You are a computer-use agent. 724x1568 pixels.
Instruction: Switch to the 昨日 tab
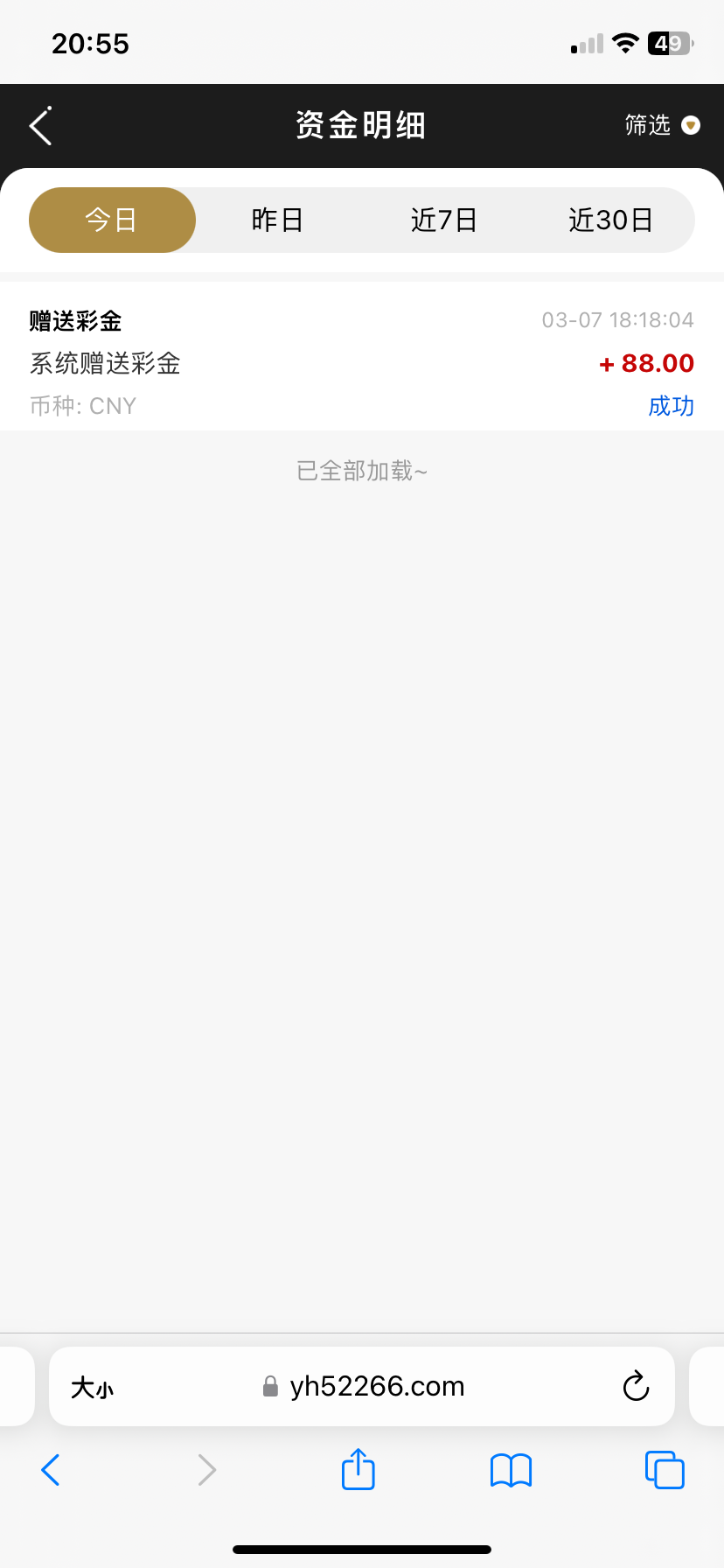[x=277, y=220]
